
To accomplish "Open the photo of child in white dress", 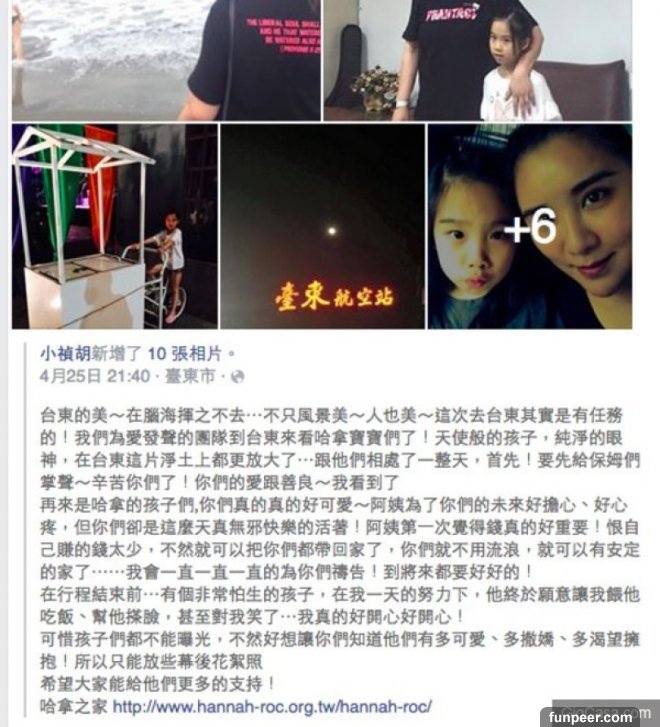I will (x=477, y=60).
